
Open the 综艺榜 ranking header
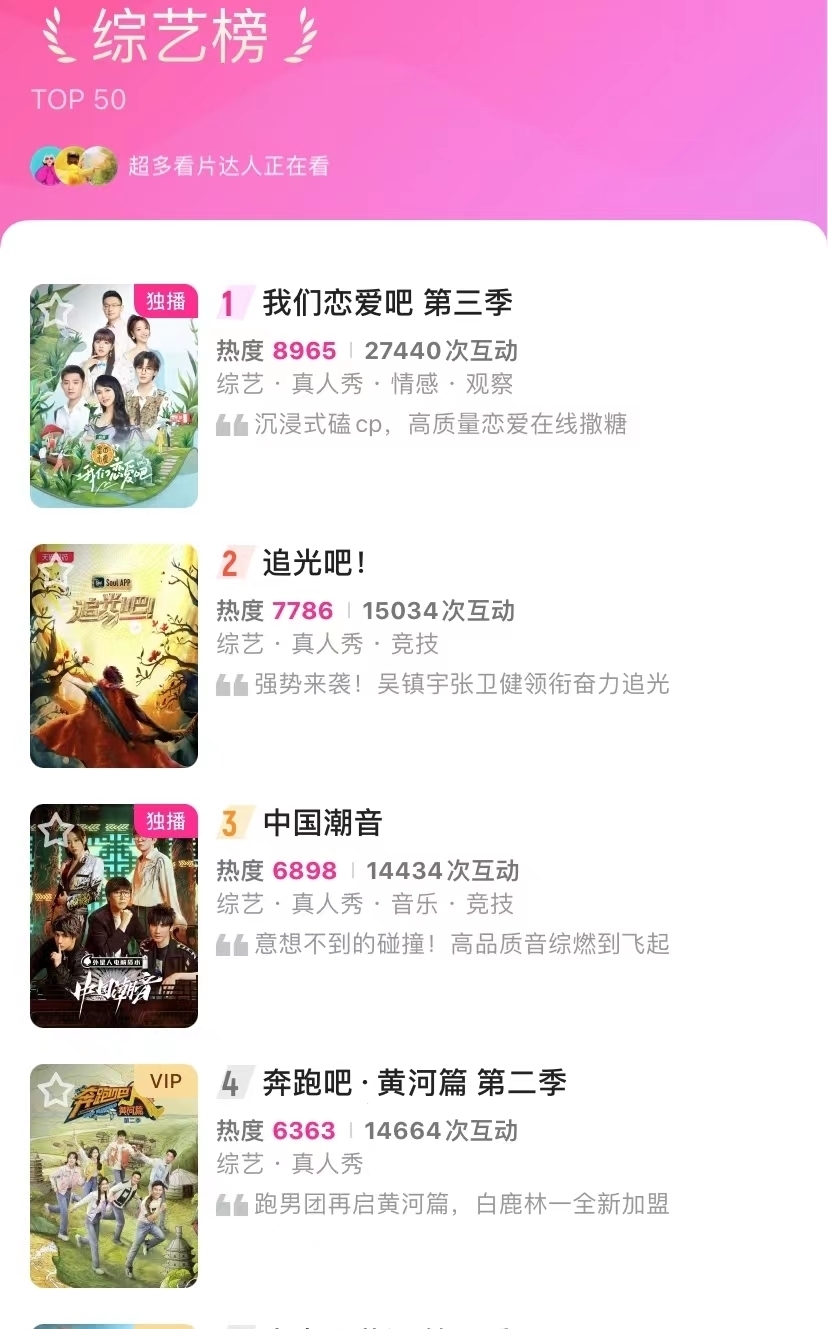coord(180,38)
